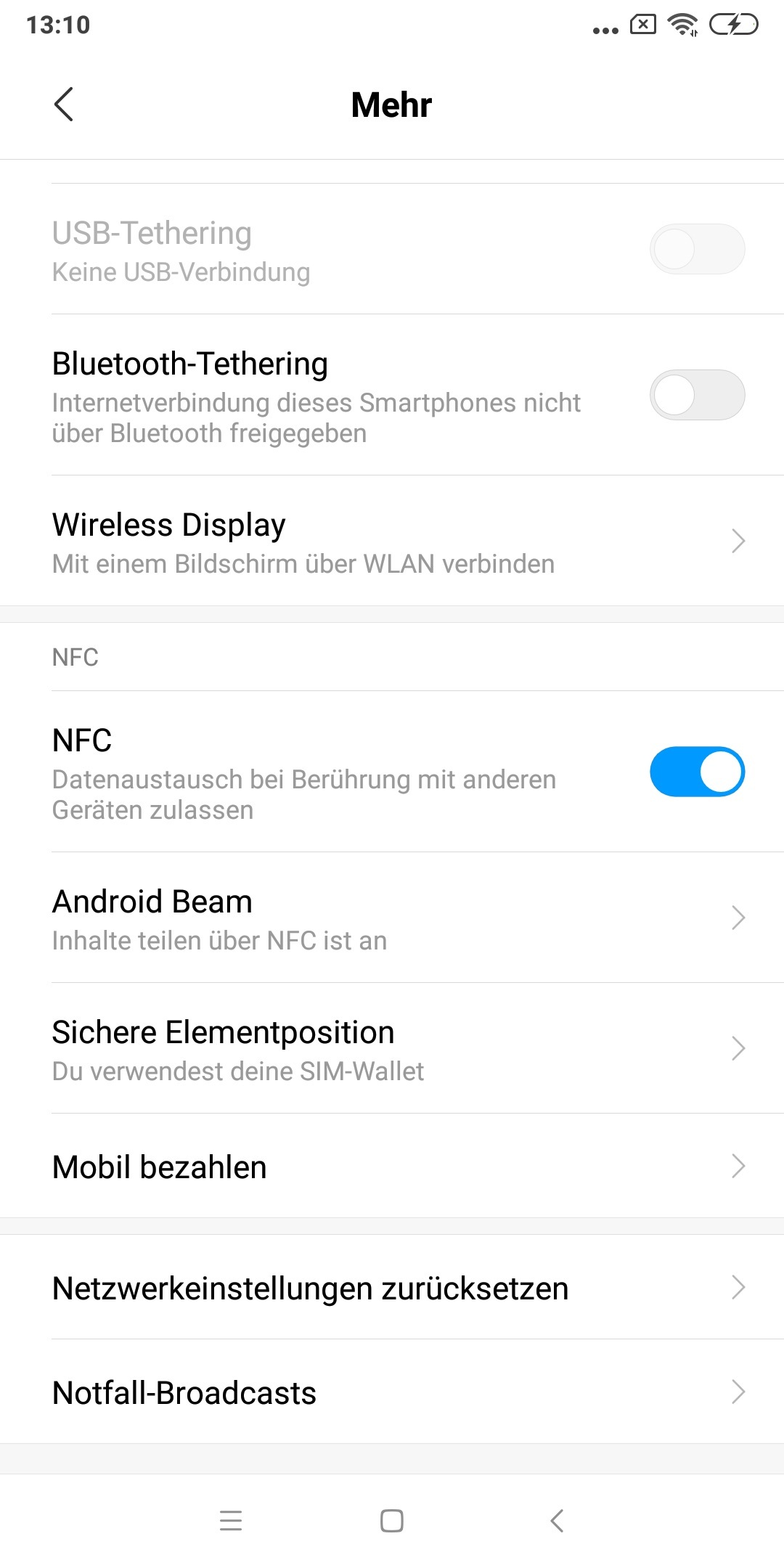The image size is (784, 1568).
Task: Go back from the Mehr screen
Action: pyautogui.click(x=64, y=105)
